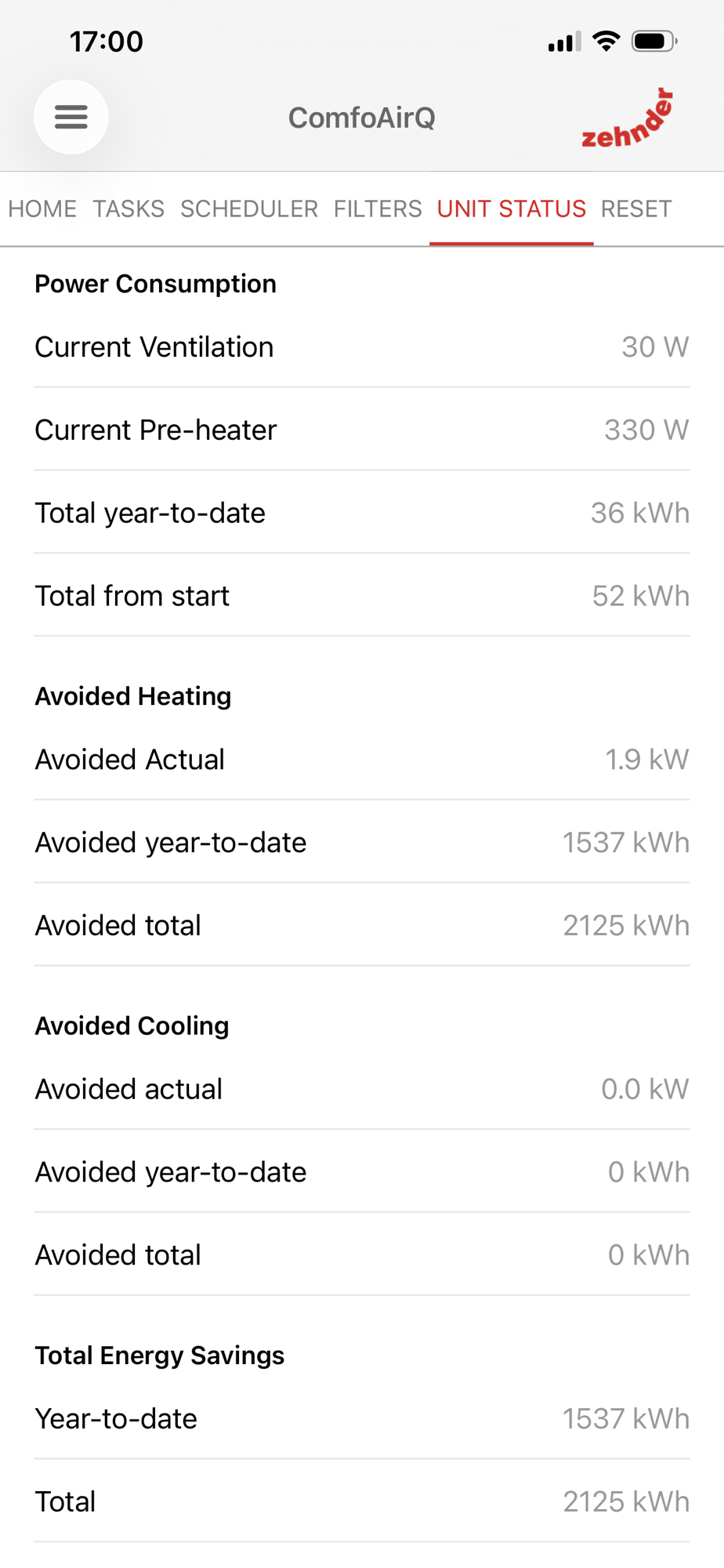Open the SCHEDULER tab

tap(249, 209)
